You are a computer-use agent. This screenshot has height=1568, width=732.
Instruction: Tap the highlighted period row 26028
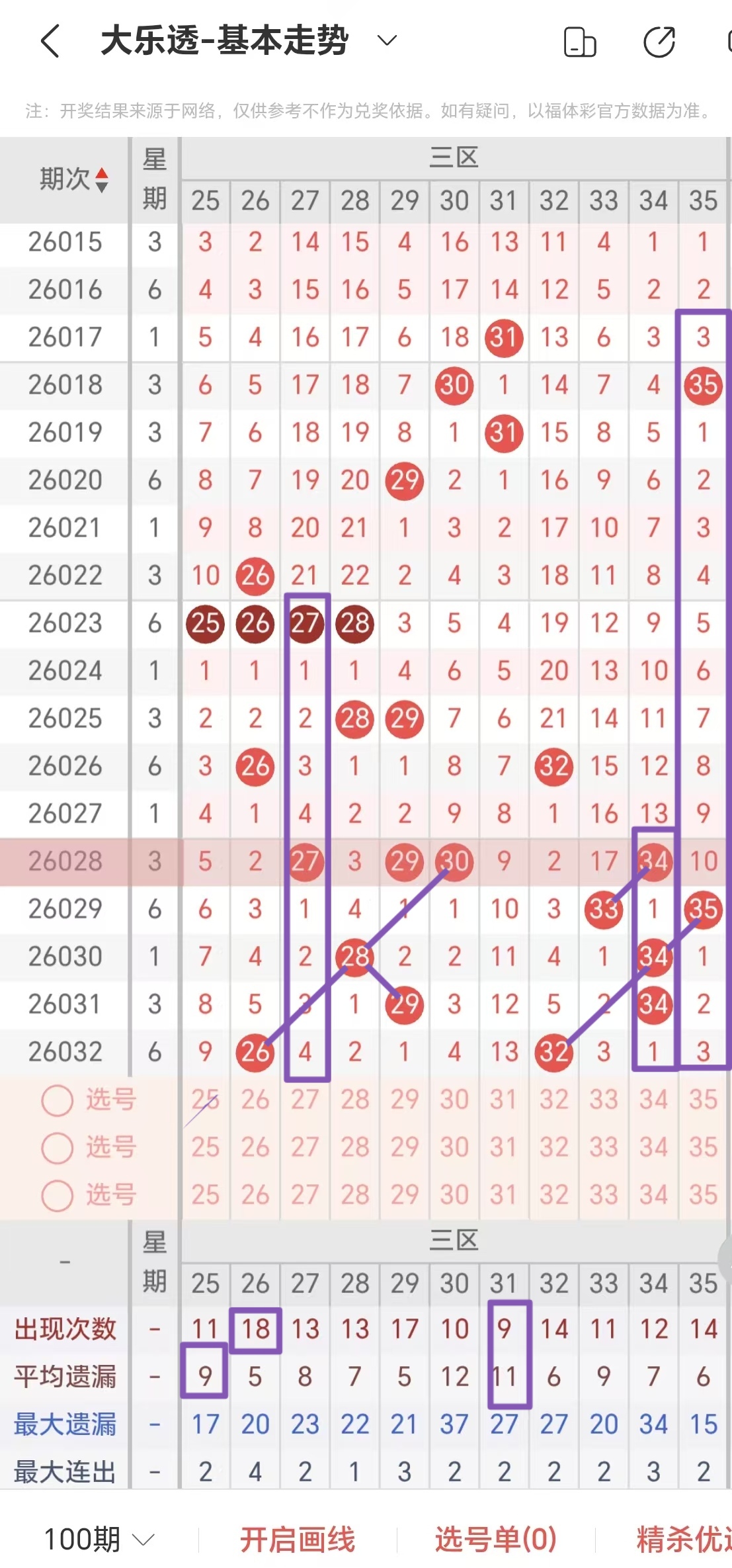[x=64, y=861]
